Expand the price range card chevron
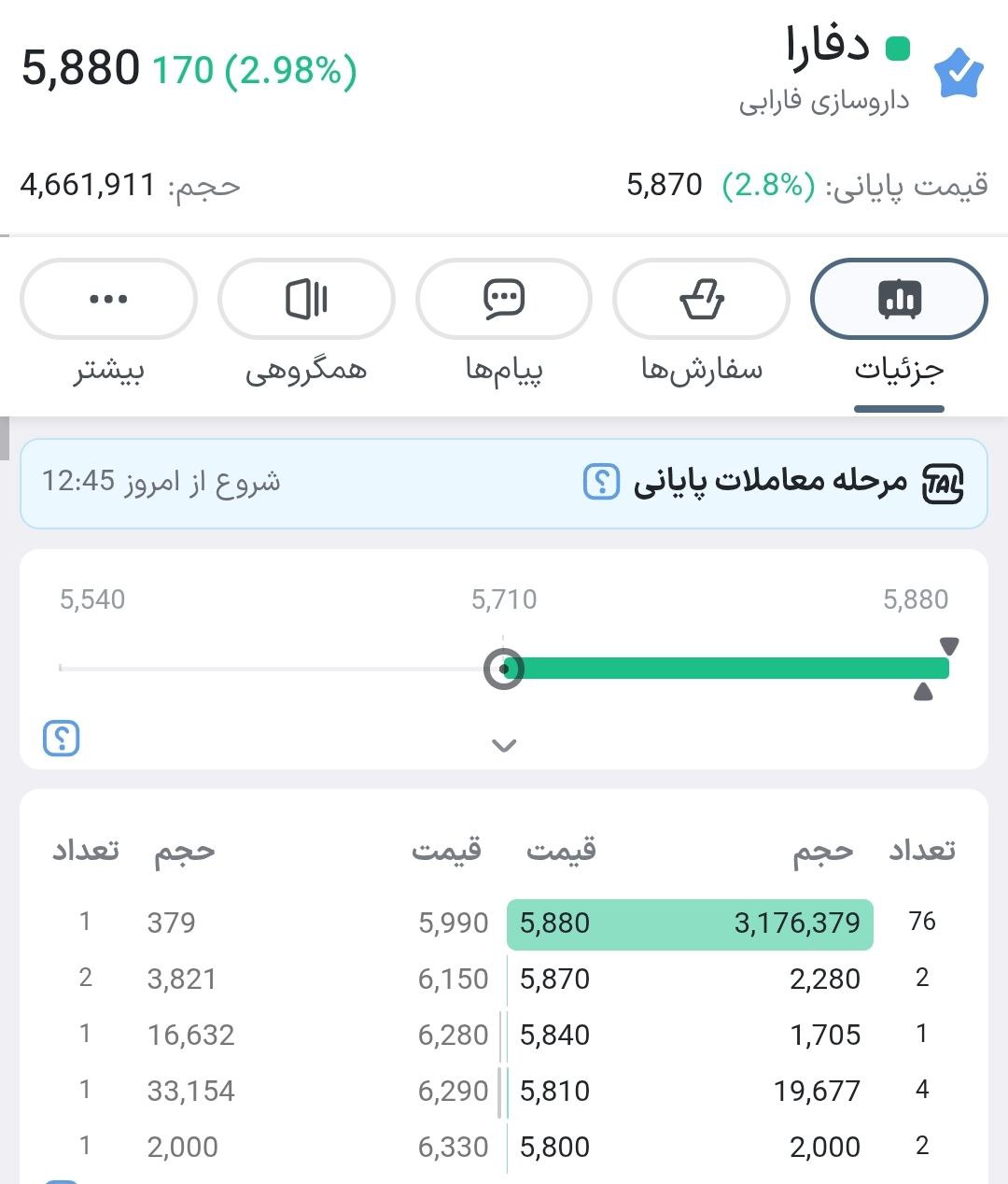This screenshot has height=1184, width=1008. point(504,745)
